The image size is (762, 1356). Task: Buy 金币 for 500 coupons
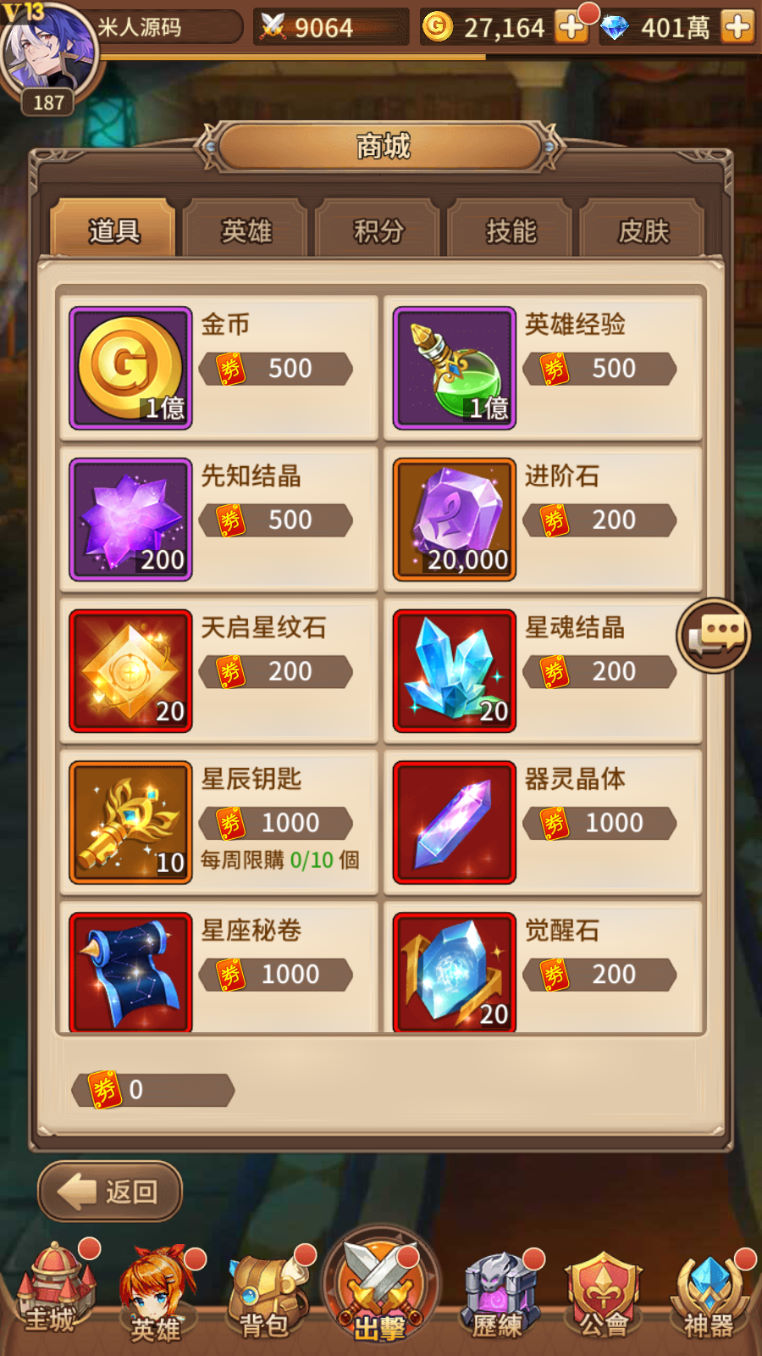pos(276,369)
